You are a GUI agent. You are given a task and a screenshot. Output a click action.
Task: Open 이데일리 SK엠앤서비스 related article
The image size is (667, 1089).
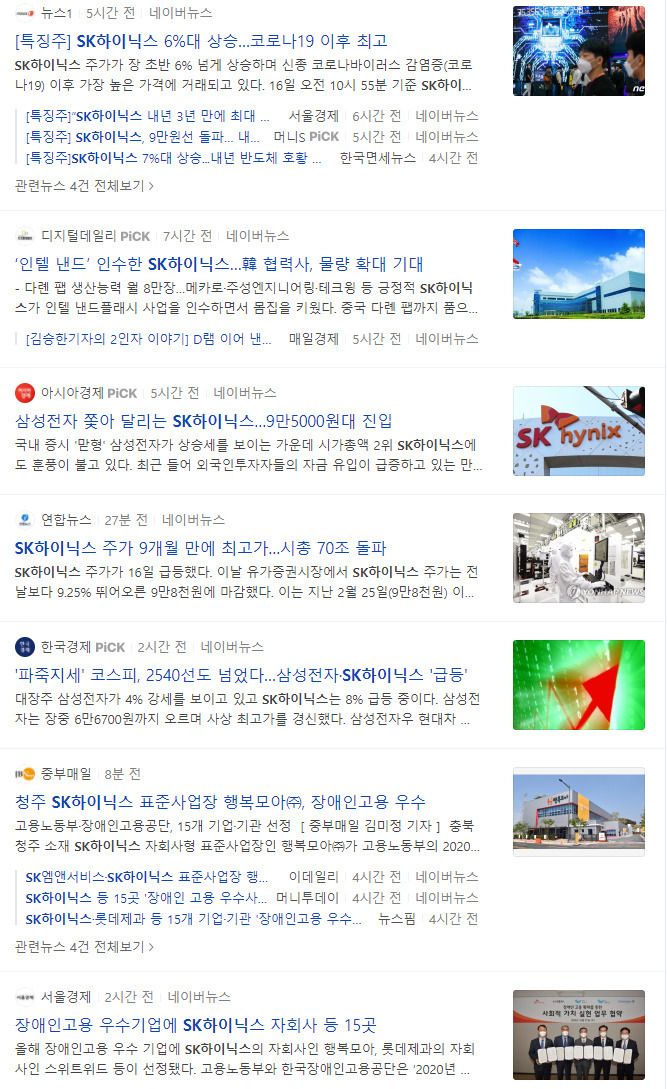[147, 876]
